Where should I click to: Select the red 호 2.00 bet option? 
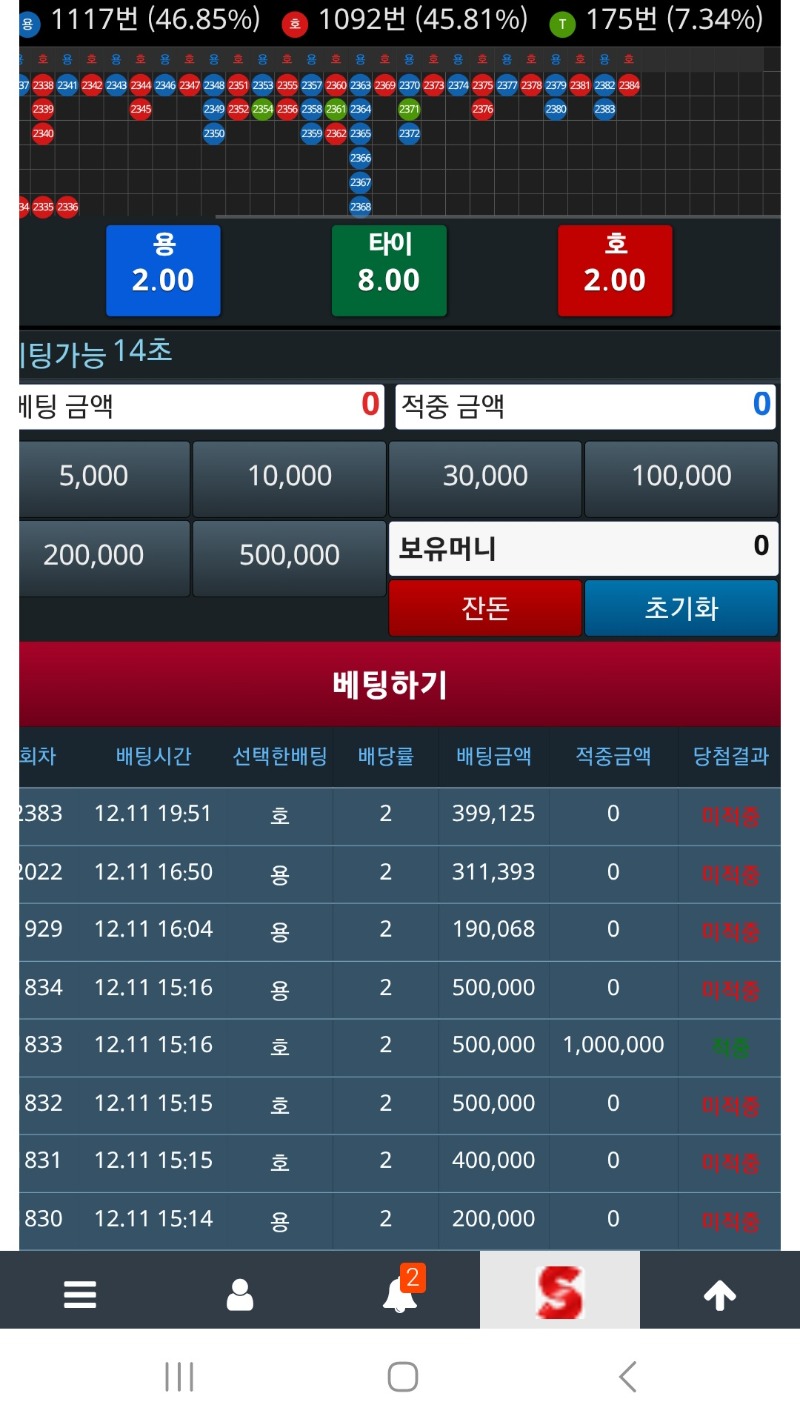tap(615, 270)
